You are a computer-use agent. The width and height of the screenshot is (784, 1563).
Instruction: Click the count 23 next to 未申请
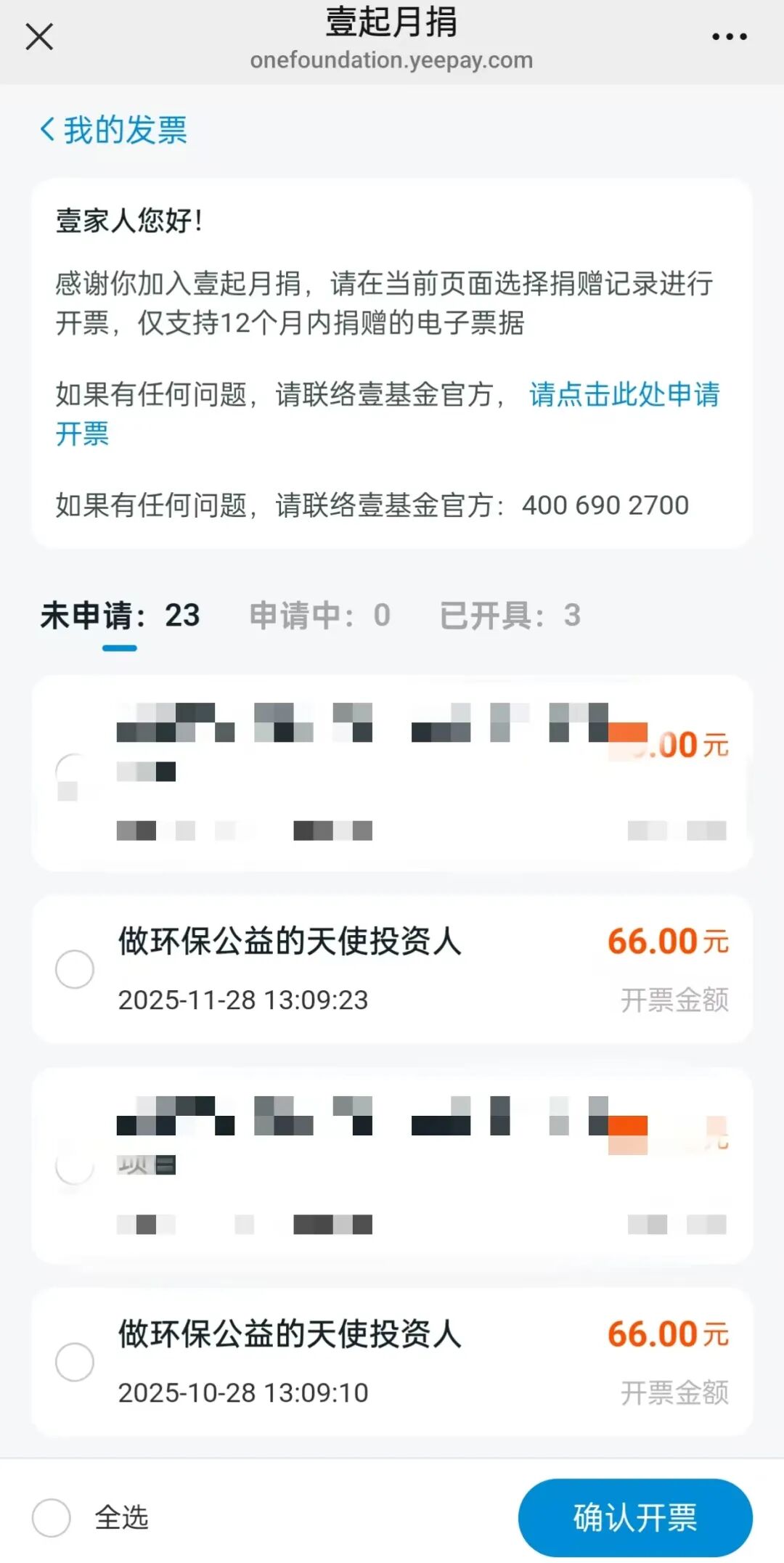tap(180, 615)
